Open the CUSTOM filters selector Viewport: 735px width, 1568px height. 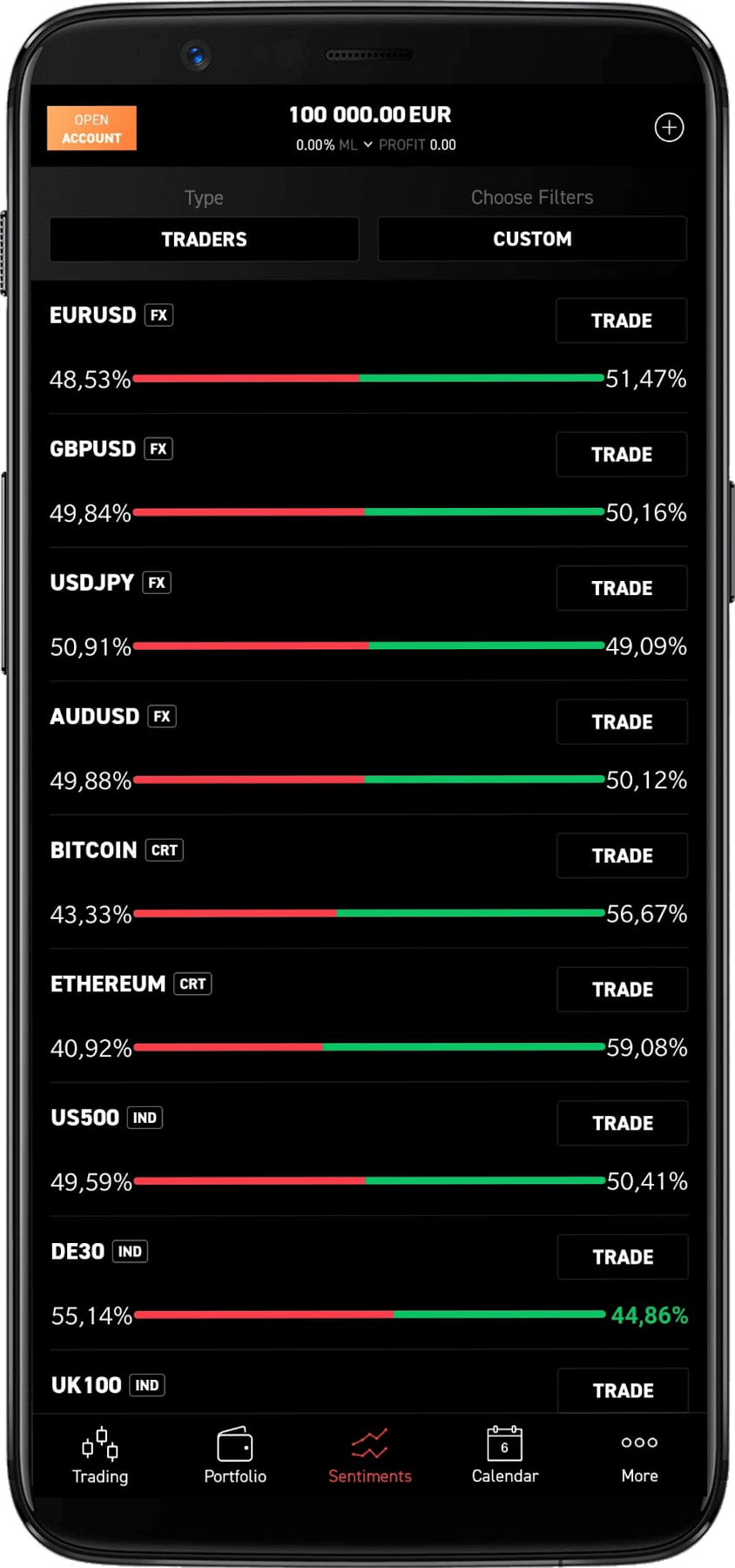coord(532,239)
